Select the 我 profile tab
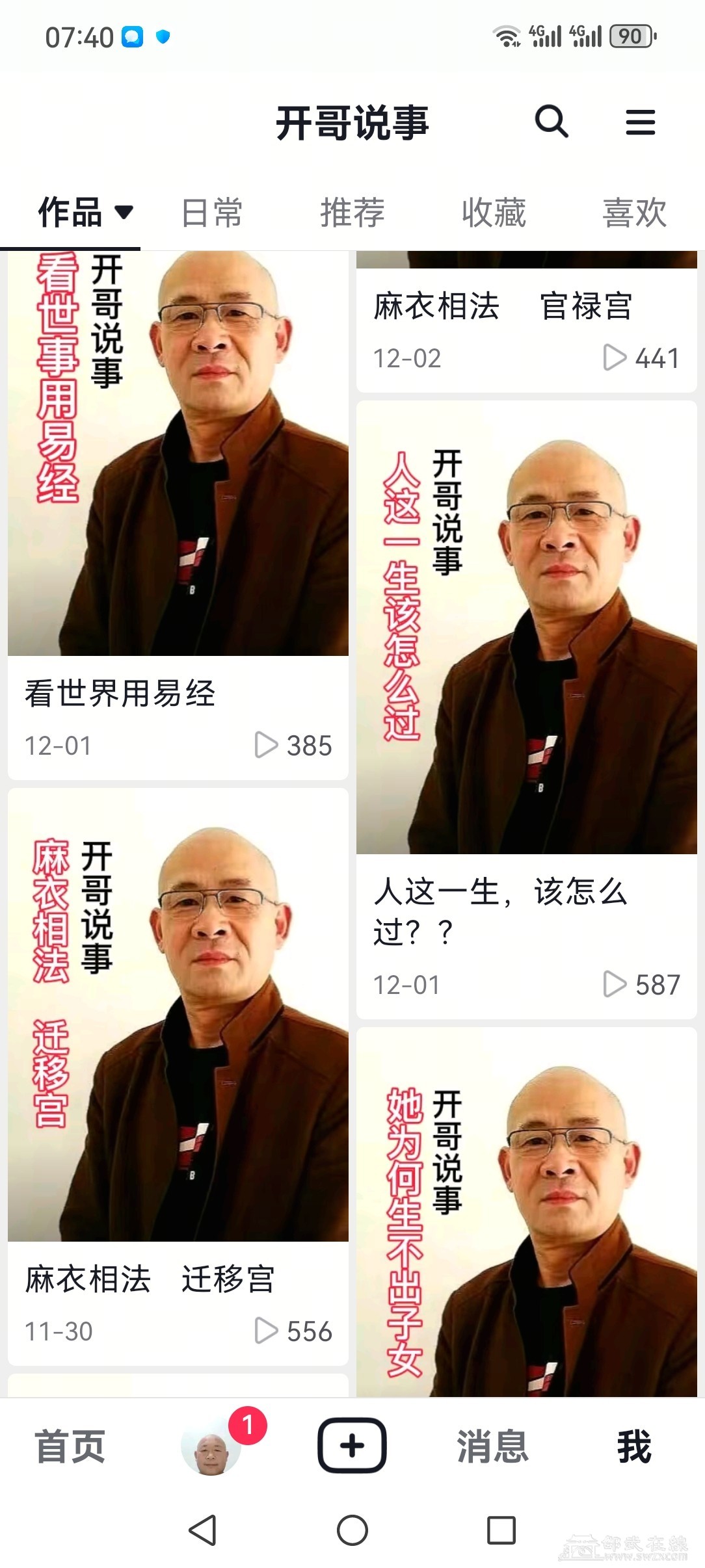The width and height of the screenshot is (705, 1568). (x=633, y=1446)
